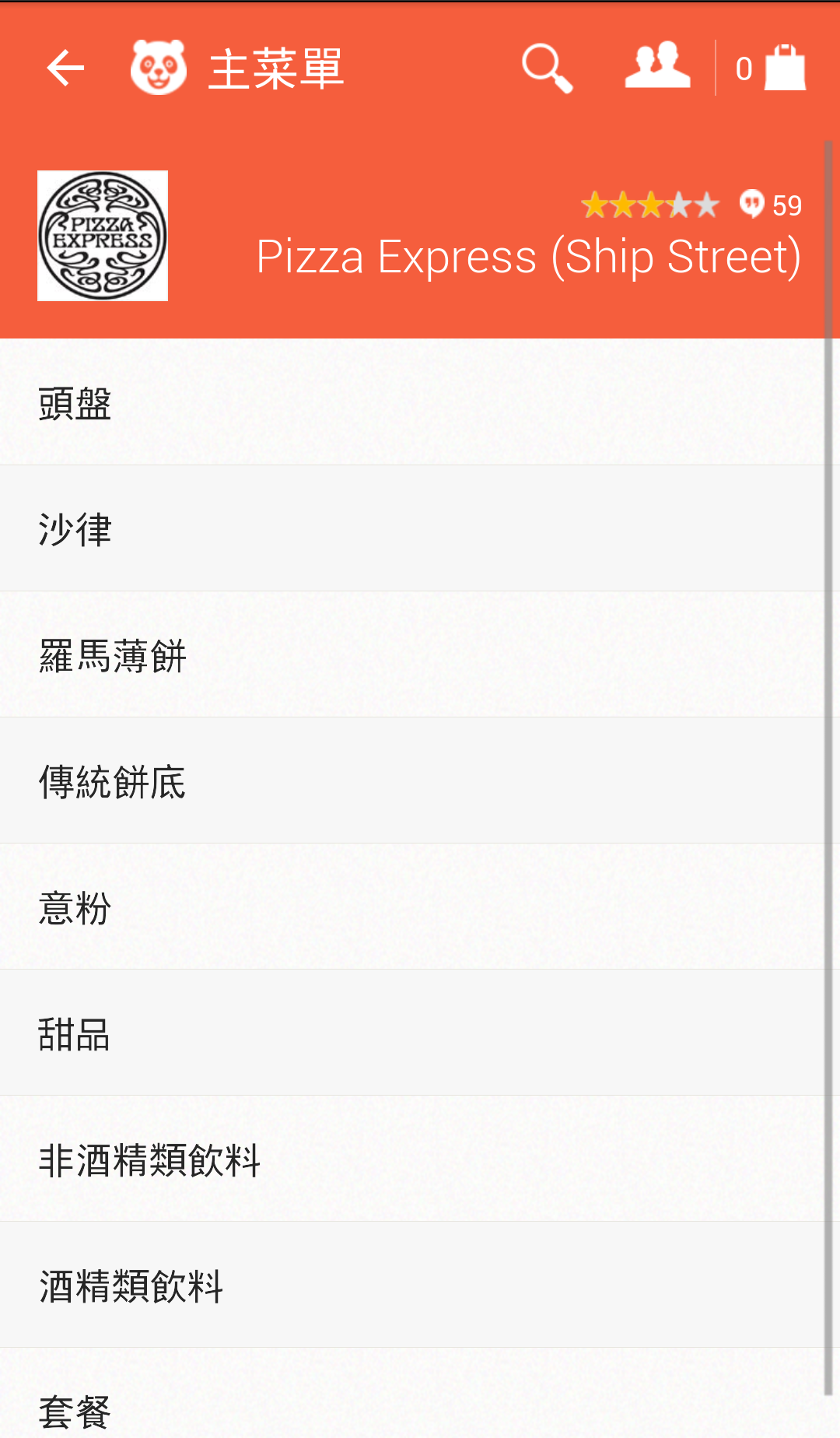This screenshot has height=1438, width=840.
Task: Open the 頭盤 starters category
Action: tap(75, 403)
